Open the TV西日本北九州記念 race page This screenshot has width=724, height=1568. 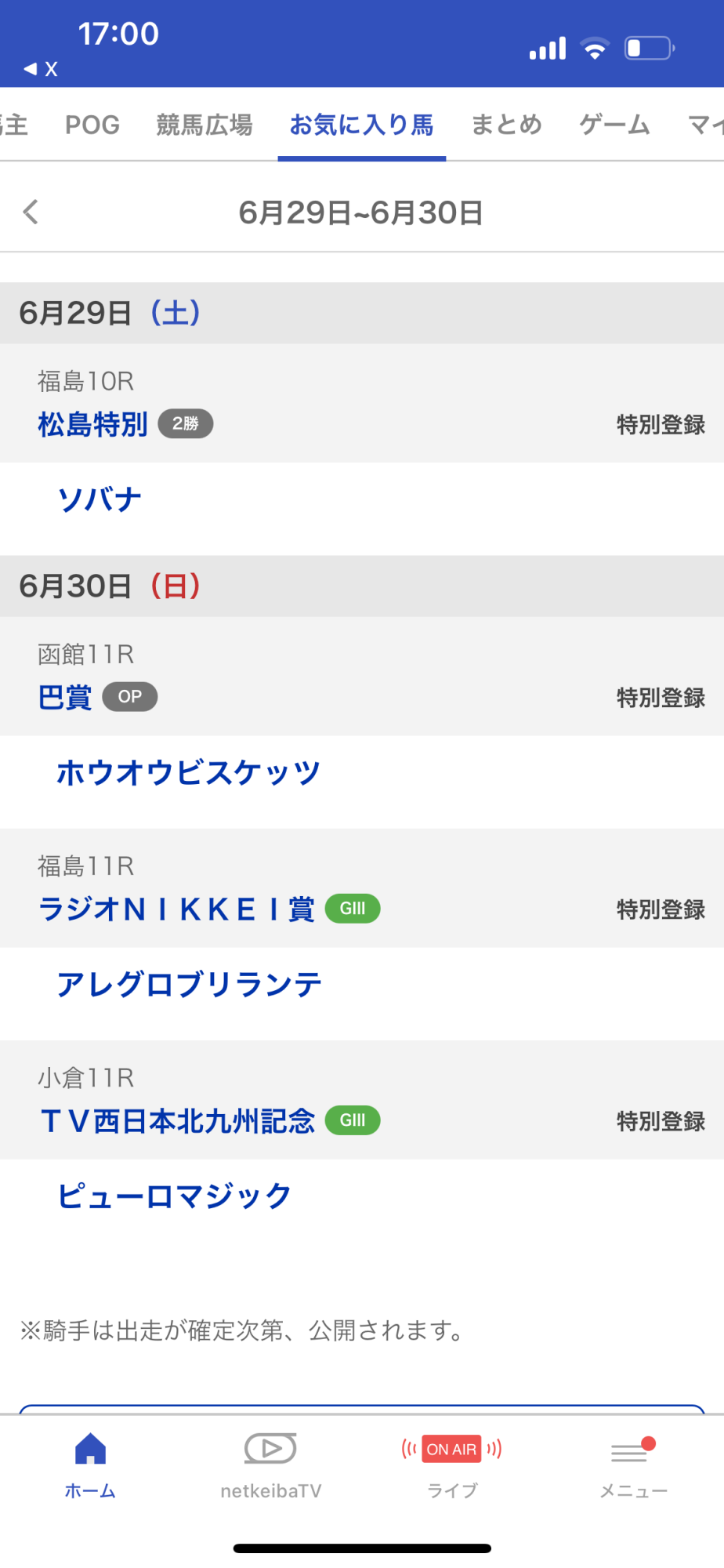(179, 1121)
